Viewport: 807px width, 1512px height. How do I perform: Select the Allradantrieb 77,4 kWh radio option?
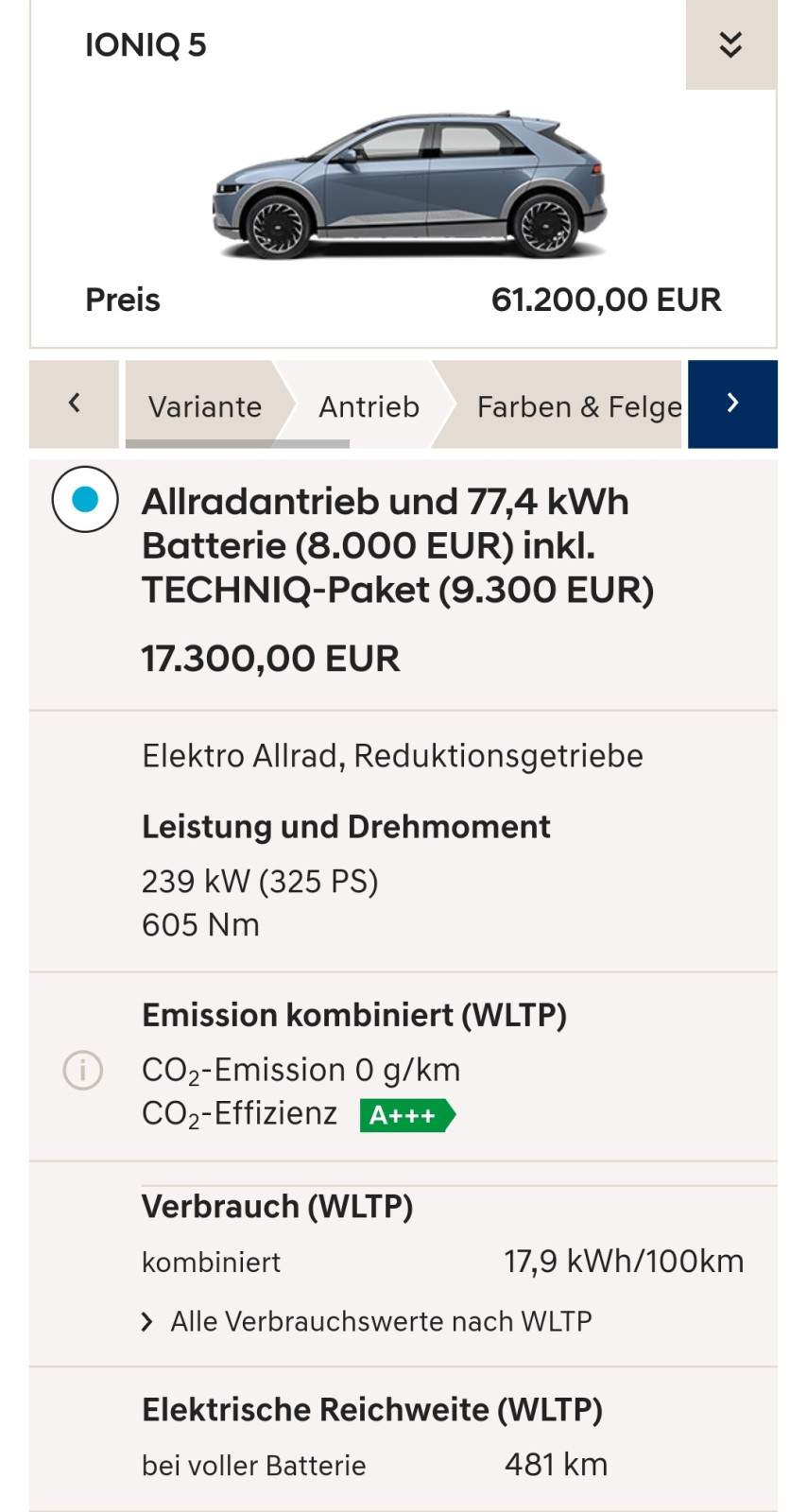click(x=85, y=499)
